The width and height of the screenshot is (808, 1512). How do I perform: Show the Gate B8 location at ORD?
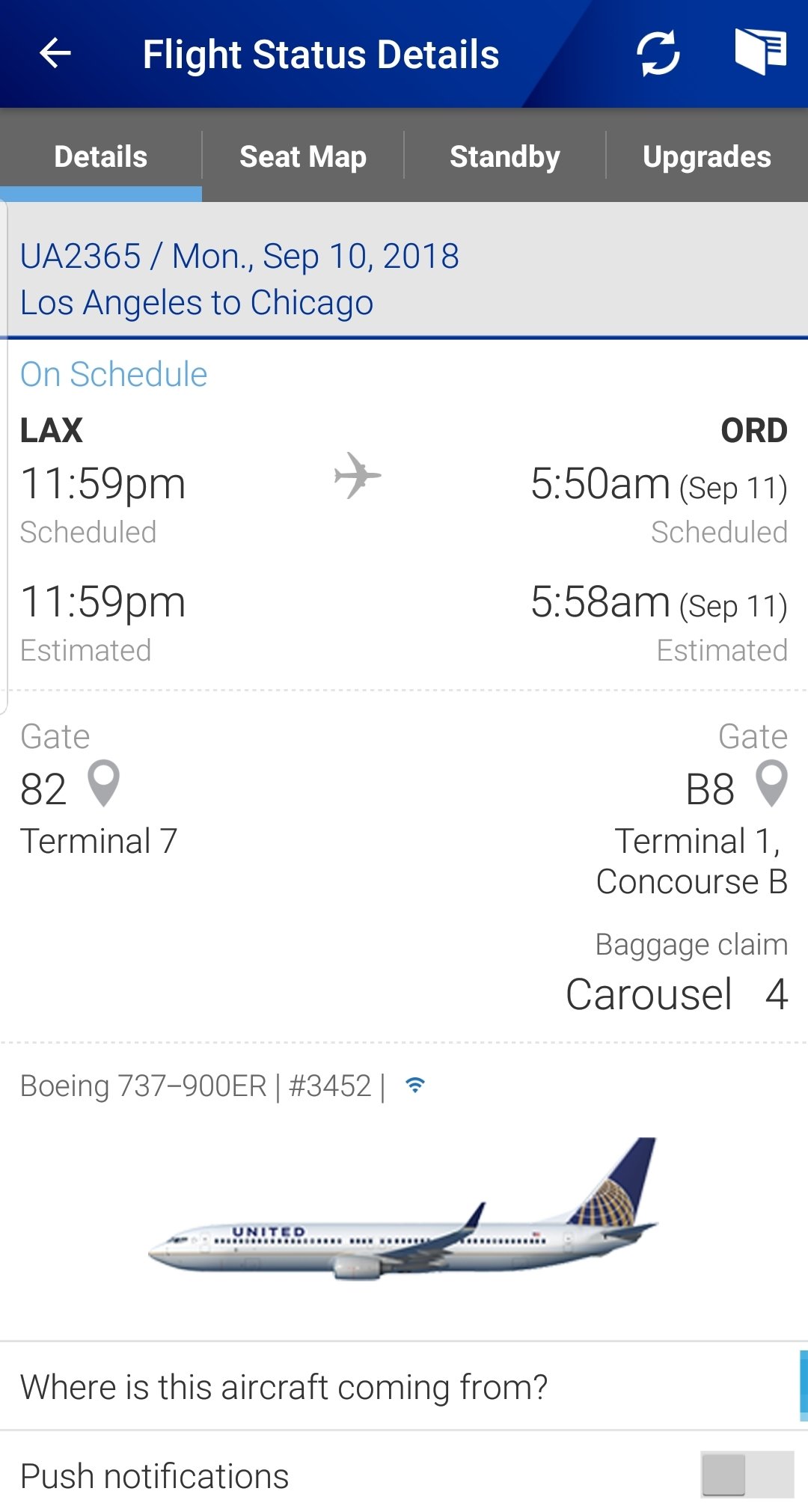point(771,784)
